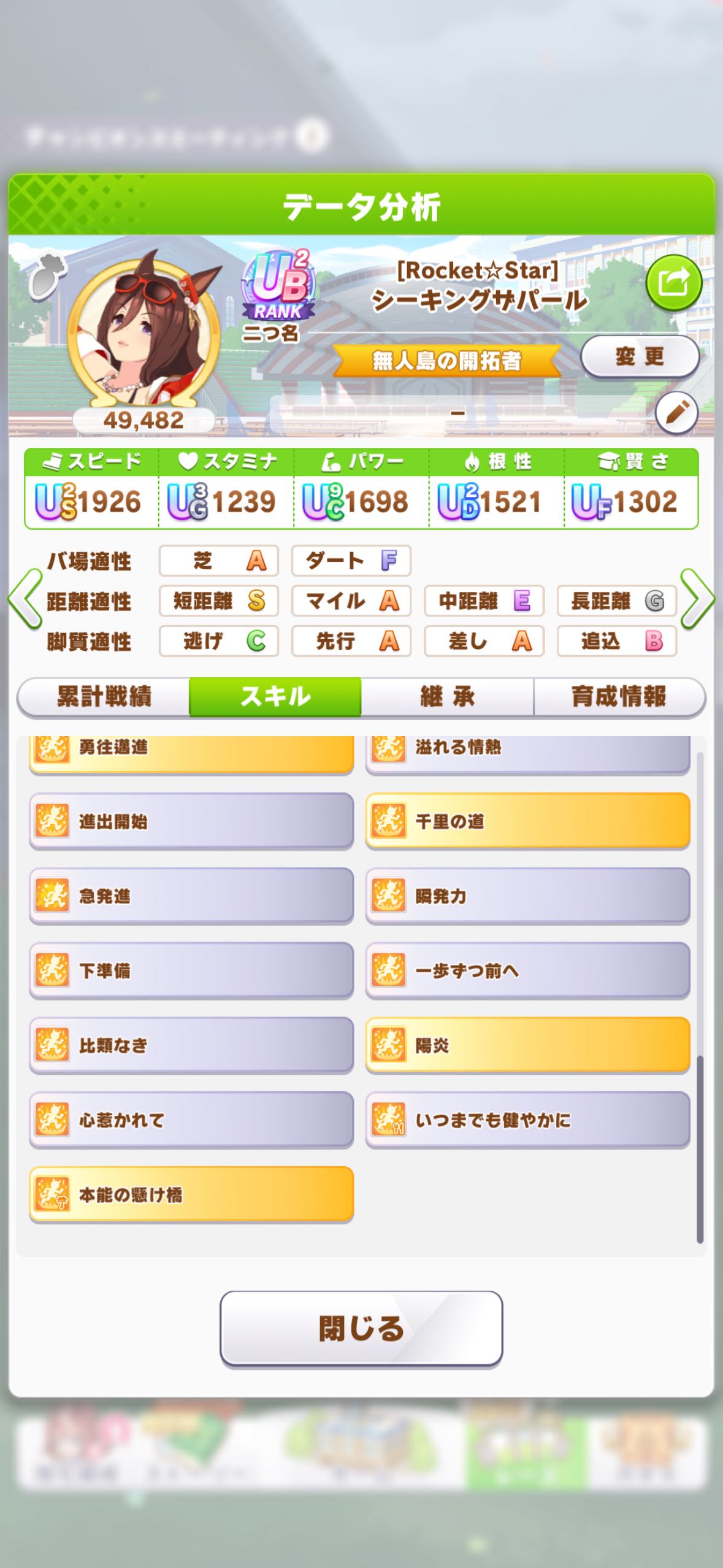Open the 陽炎 skill

point(528,1045)
